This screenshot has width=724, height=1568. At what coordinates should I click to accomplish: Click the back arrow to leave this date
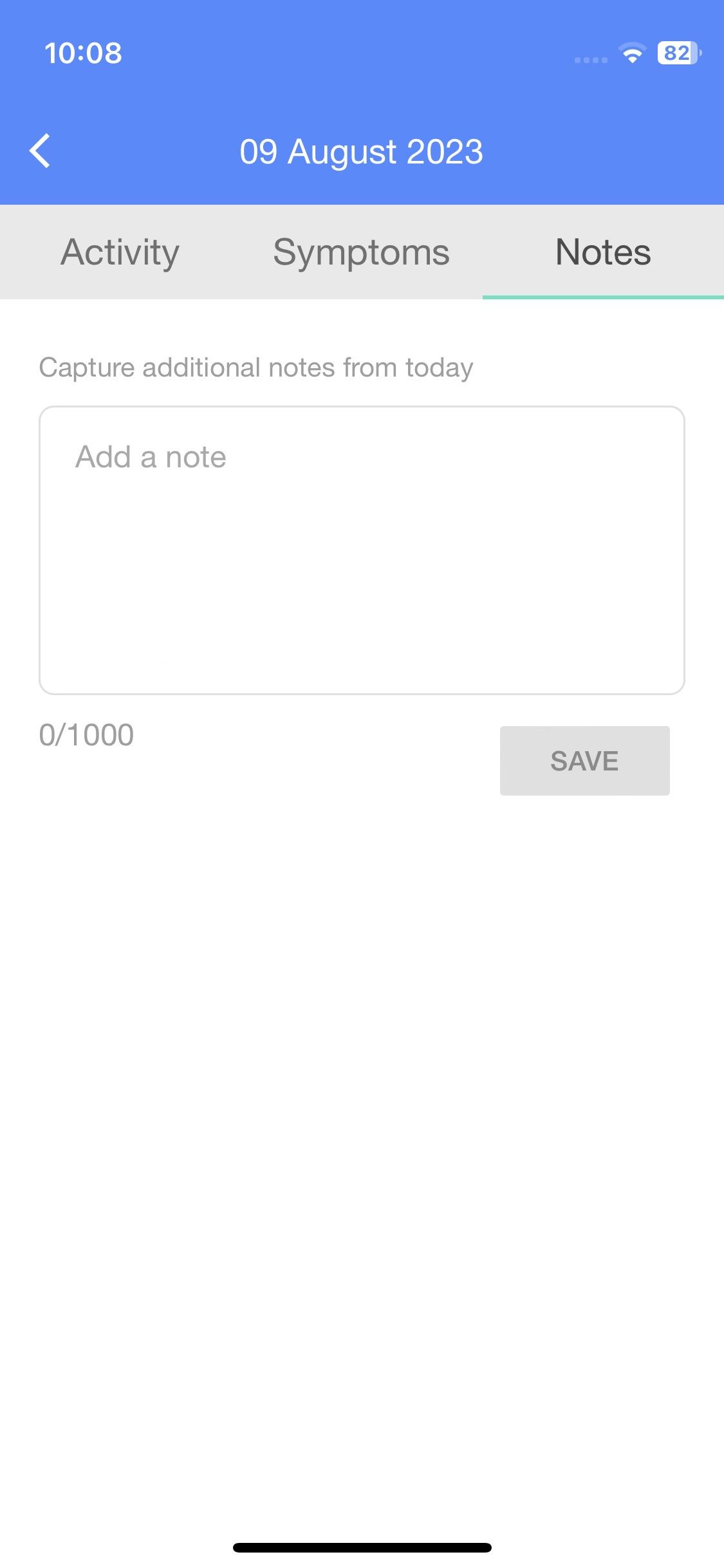(x=41, y=151)
